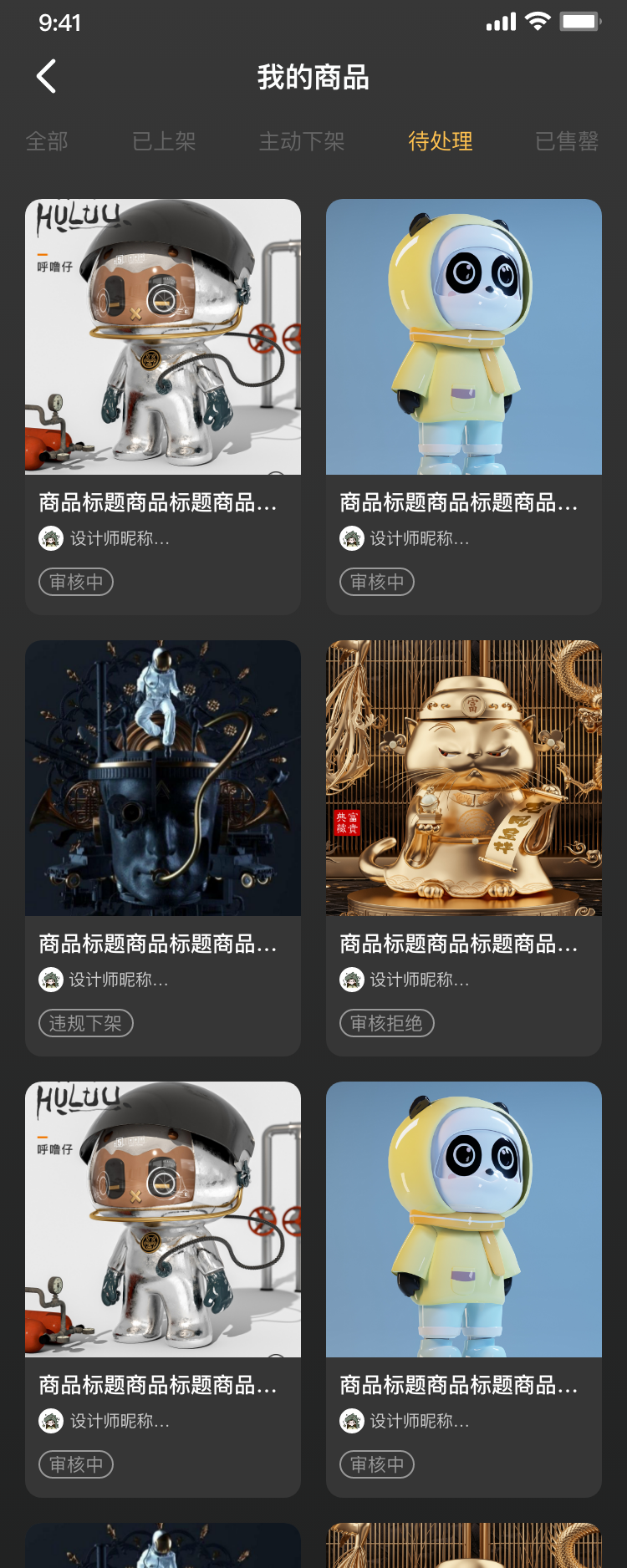Open the product card marked 违规下架
Viewport: 627px width, 1568px height.
click(163, 847)
